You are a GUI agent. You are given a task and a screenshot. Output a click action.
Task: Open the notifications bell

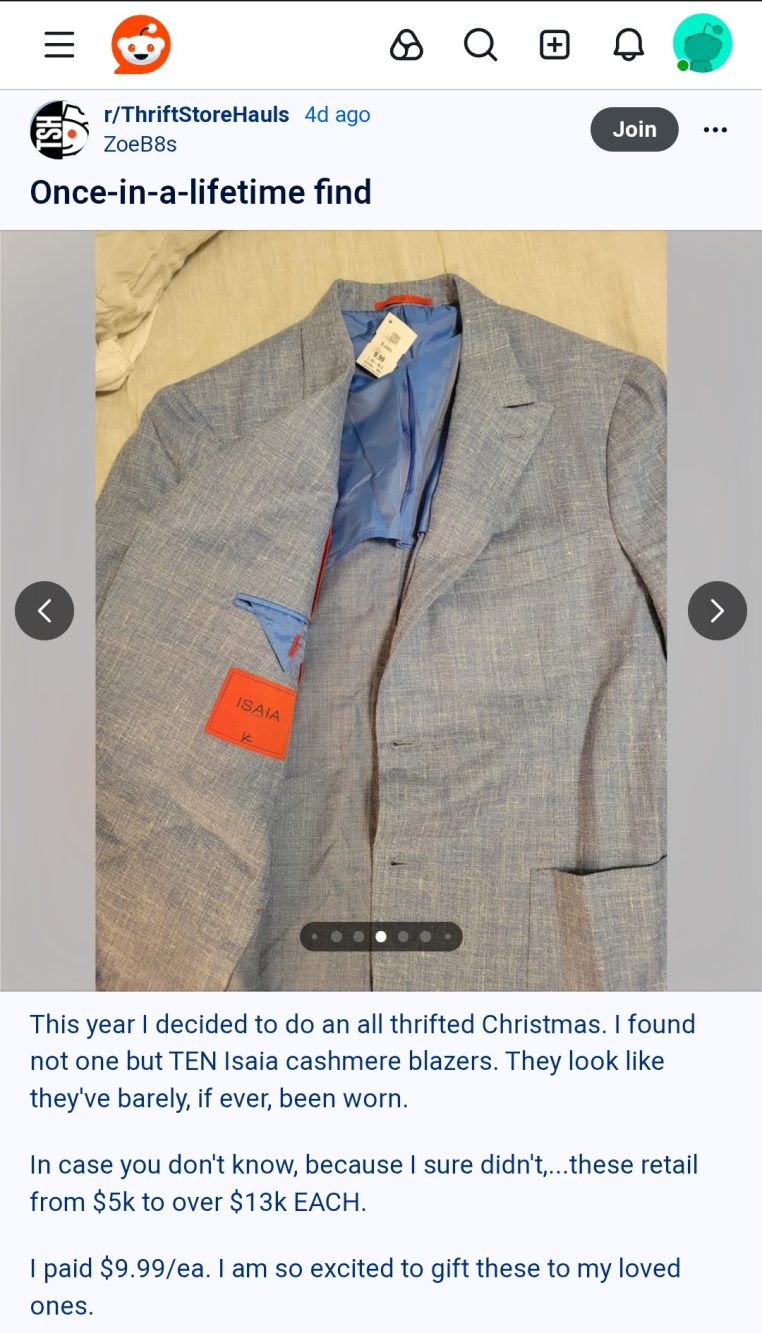628,45
